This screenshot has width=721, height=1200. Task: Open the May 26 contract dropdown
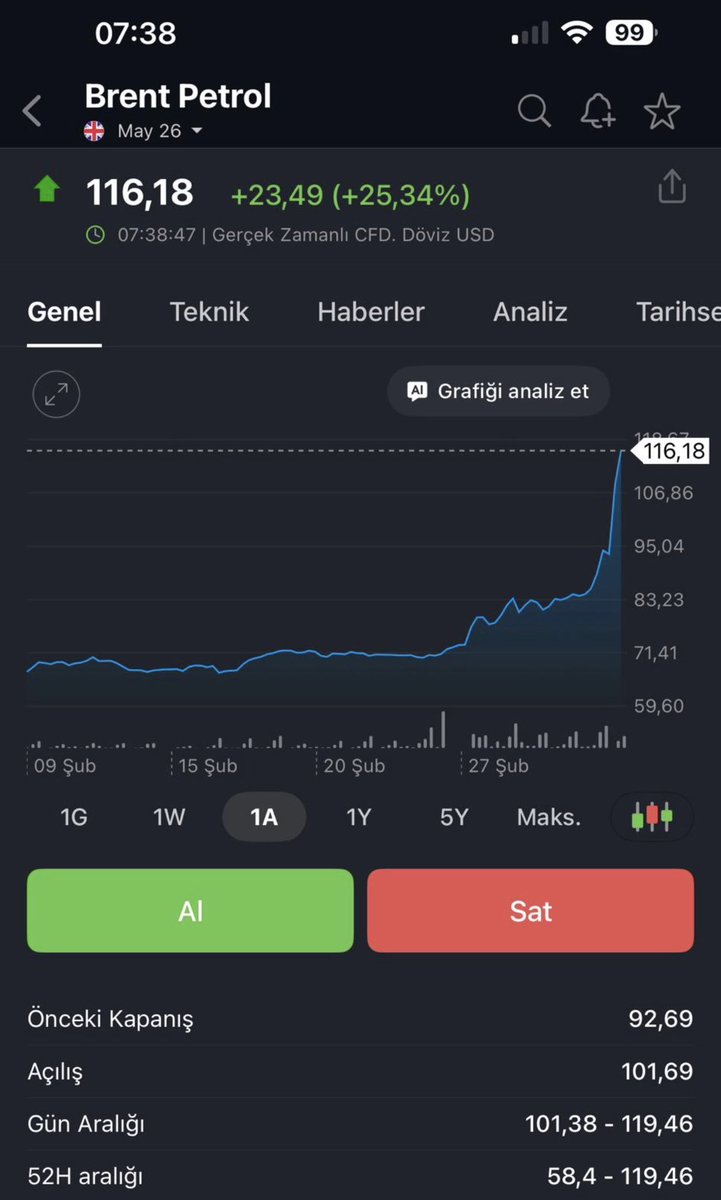[159, 131]
